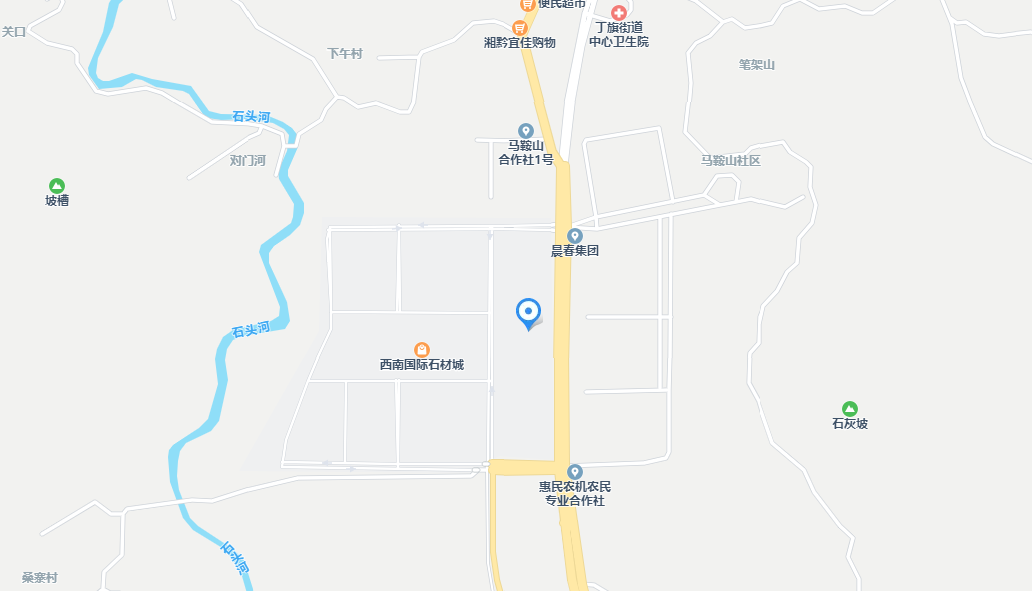Open the 便民超市 supermarket marker
Screen dimensions: 1032x591
(528, 4)
